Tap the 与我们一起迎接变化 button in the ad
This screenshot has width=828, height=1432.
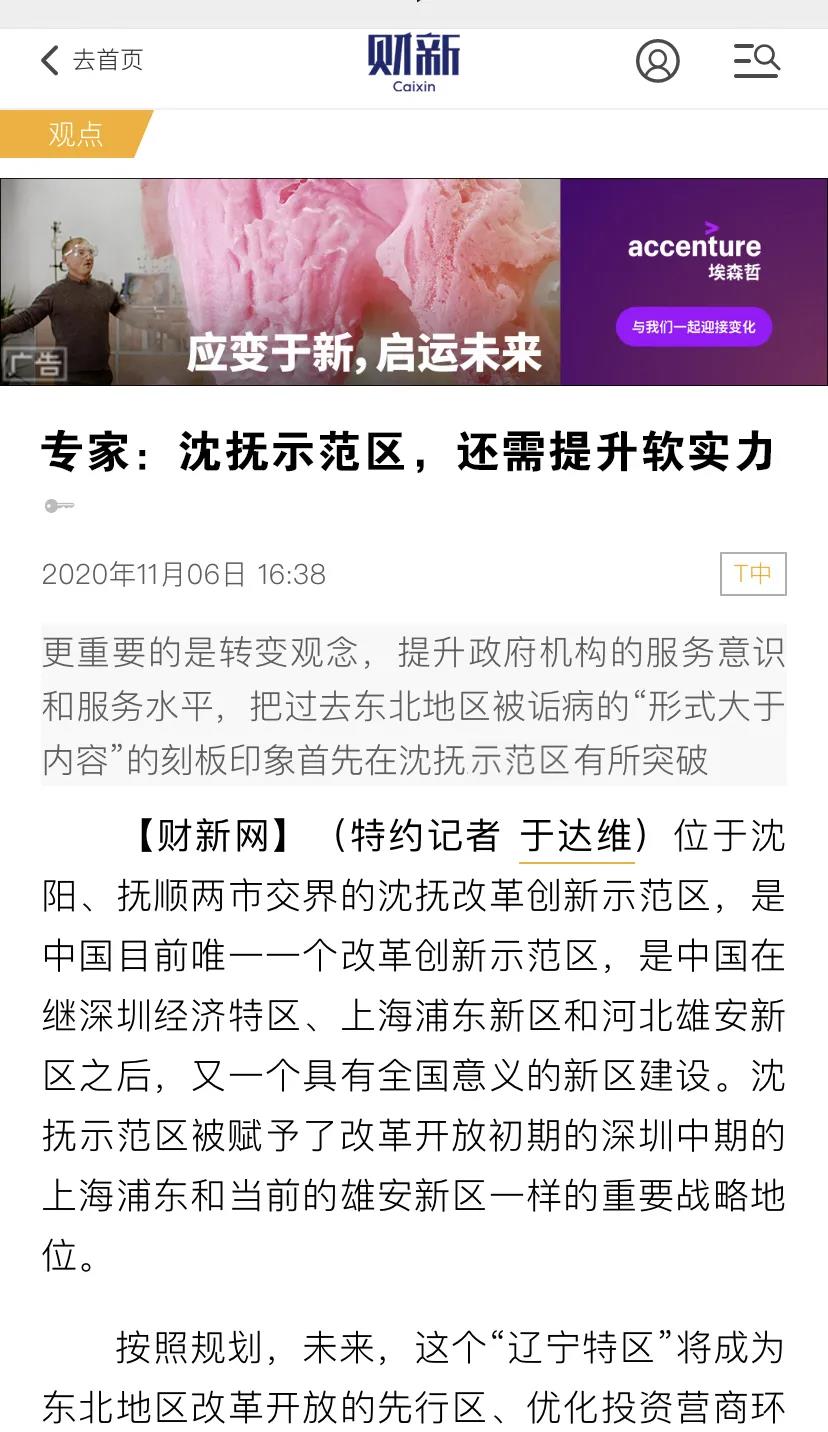[694, 327]
